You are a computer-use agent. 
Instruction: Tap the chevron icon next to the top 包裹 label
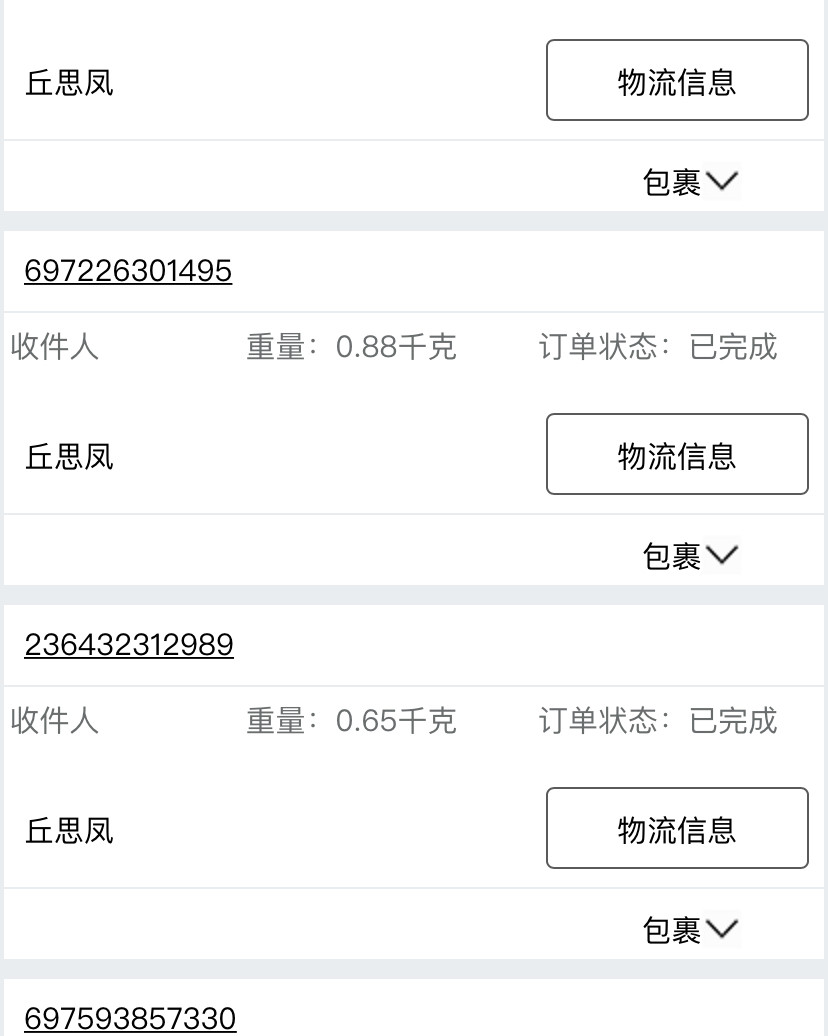pos(723,180)
